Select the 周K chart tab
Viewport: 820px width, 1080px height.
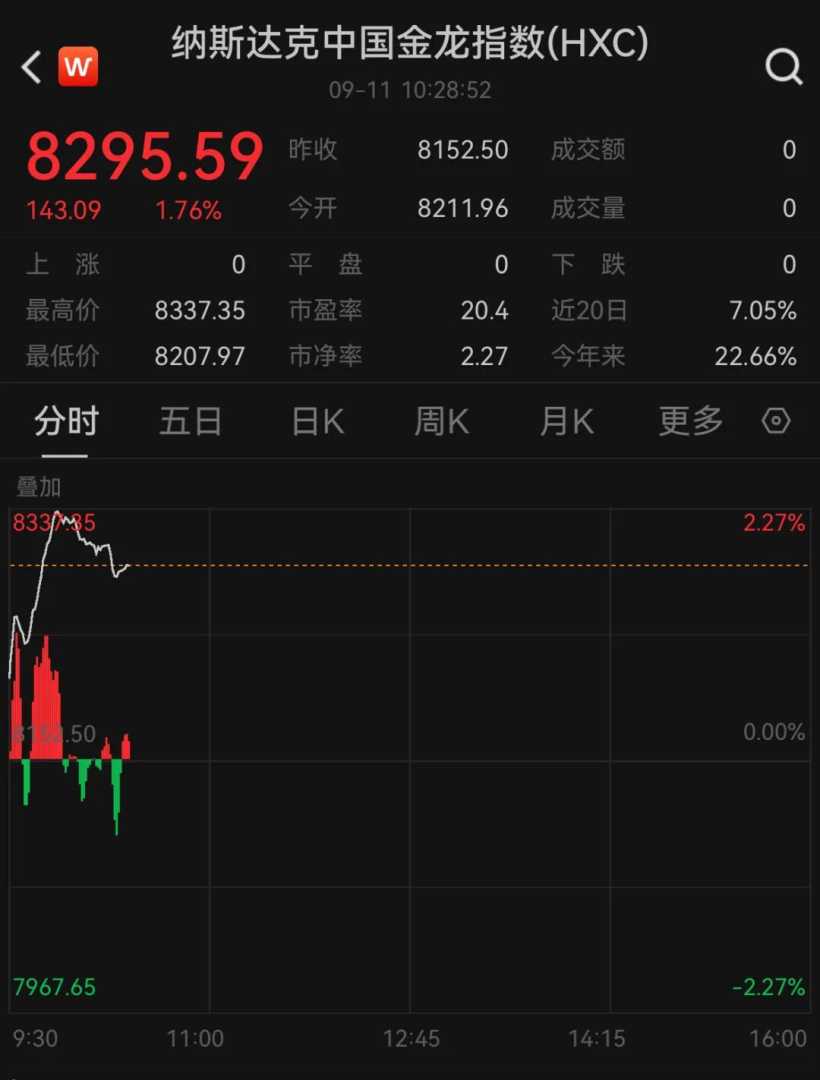point(441,422)
